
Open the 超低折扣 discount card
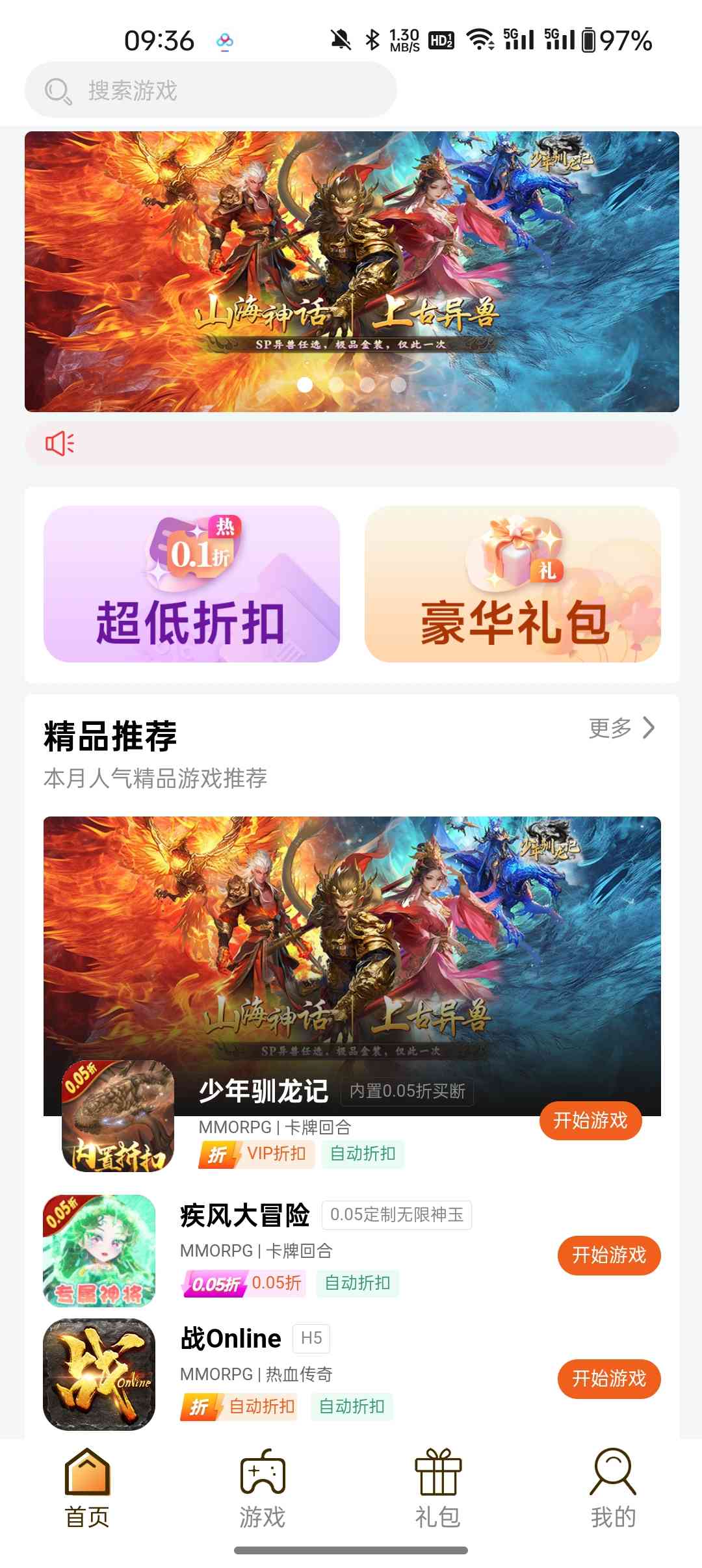coord(192,584)
